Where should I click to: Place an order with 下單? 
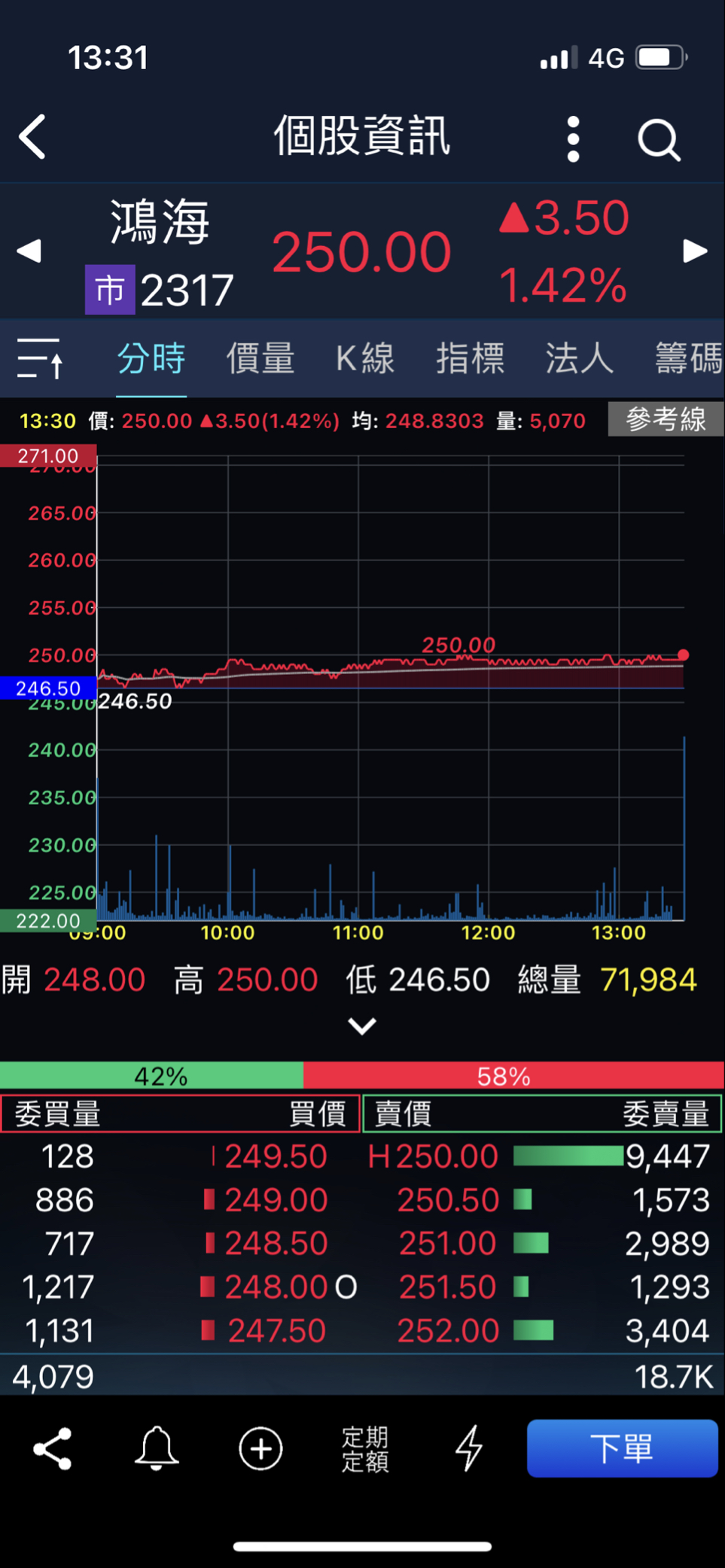(622, 1448)
